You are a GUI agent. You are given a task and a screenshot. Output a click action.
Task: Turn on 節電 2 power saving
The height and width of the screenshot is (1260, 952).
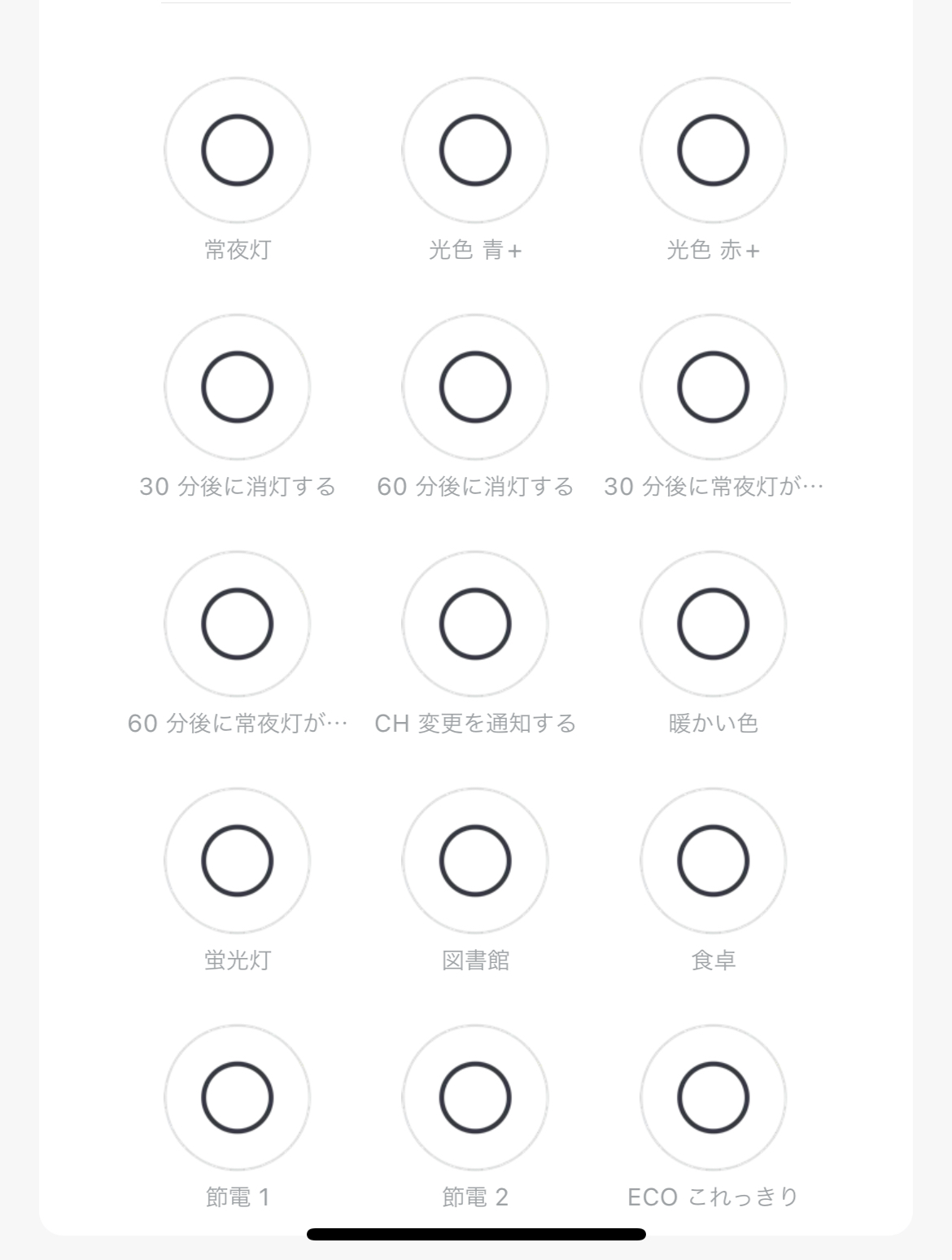point(475,1098)
